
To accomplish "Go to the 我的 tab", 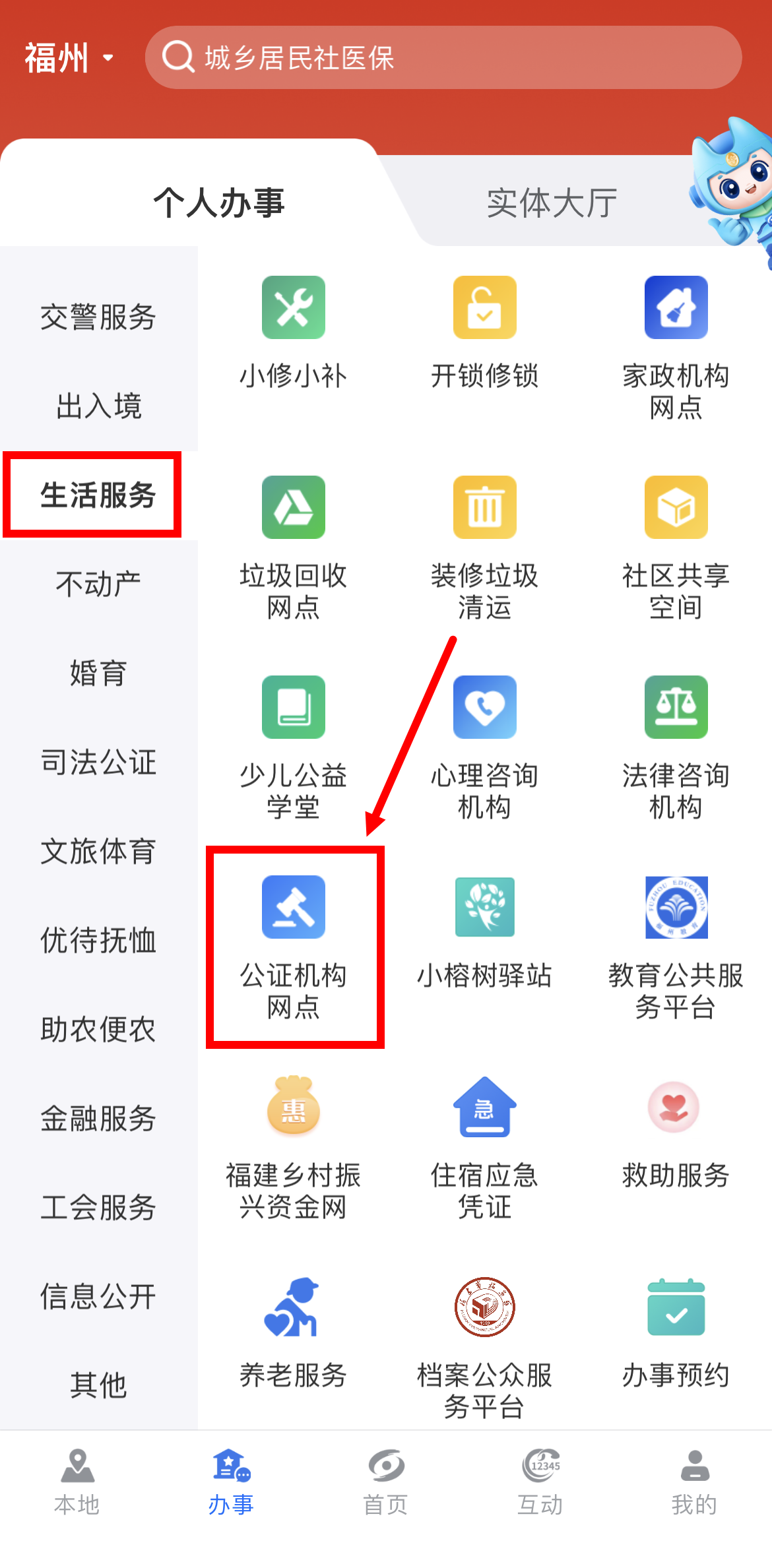I will pos(694,1481).
